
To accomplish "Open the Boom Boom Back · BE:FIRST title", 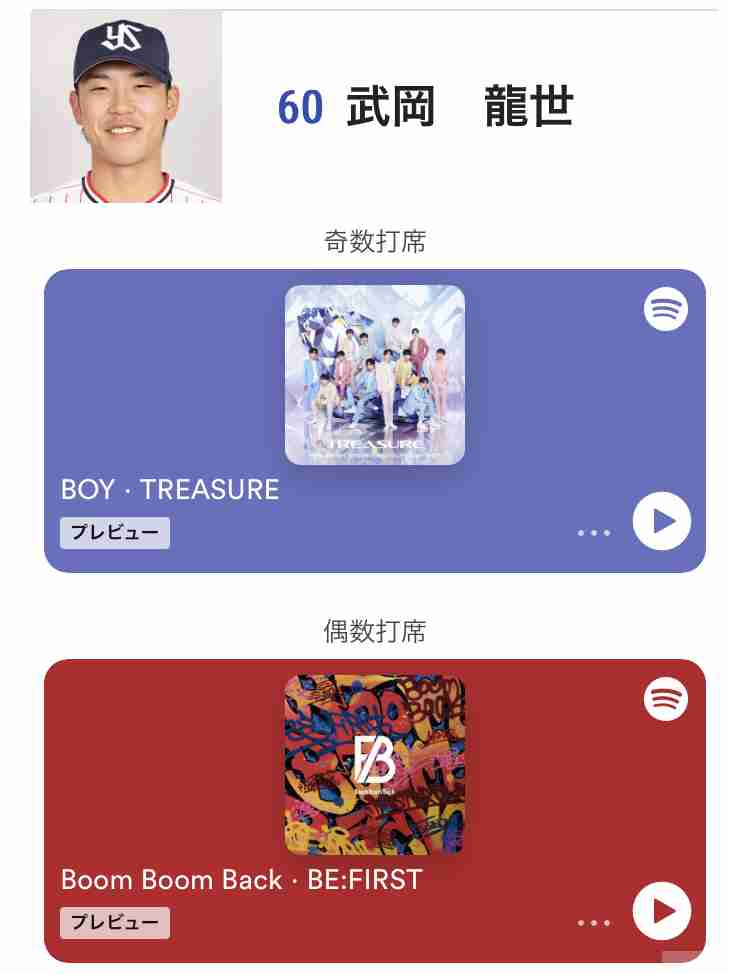I will pyautogui.click(x=242, y=879).
